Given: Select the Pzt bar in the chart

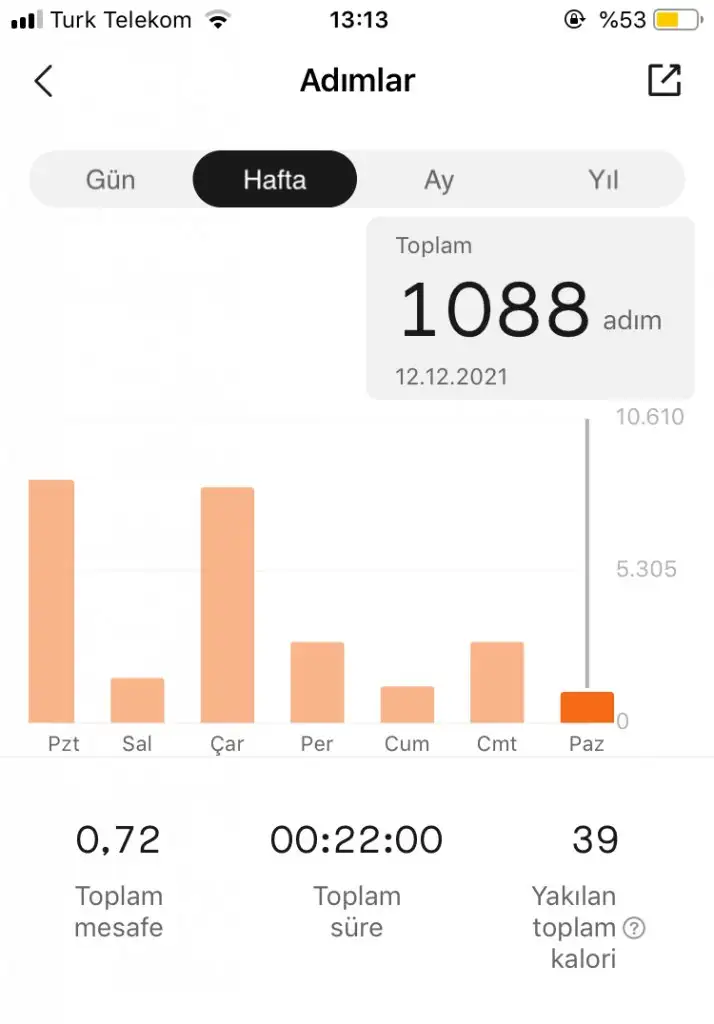Looking at the screenshot, I should click(51, 601).
